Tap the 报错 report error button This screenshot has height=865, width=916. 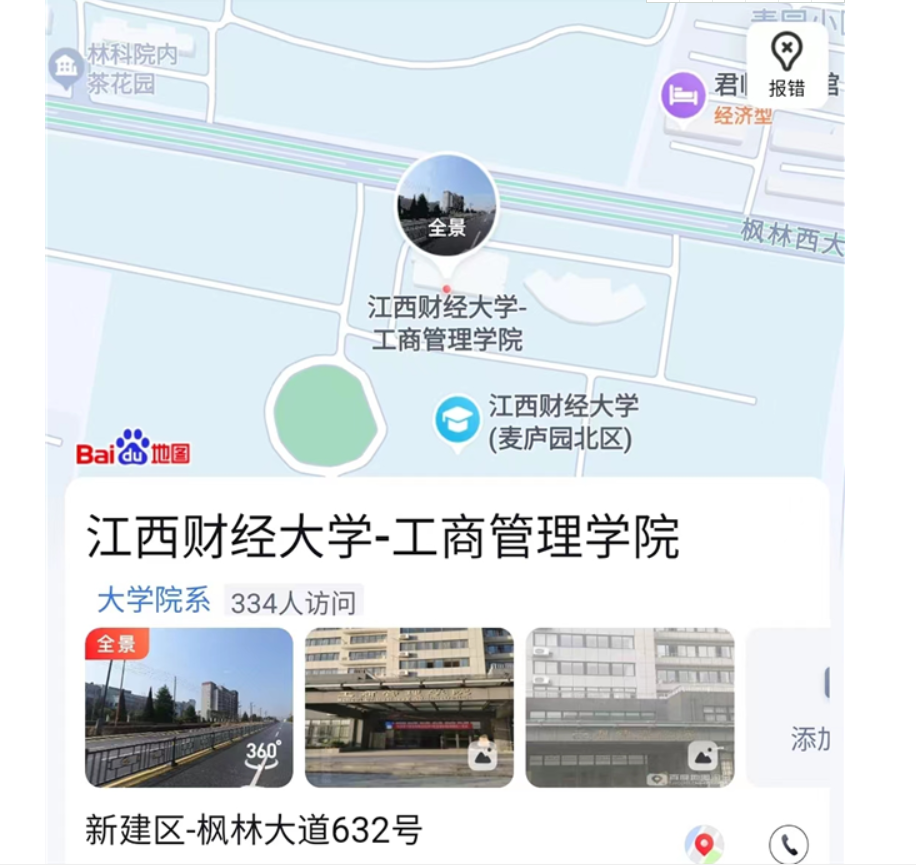pos(787,65)
